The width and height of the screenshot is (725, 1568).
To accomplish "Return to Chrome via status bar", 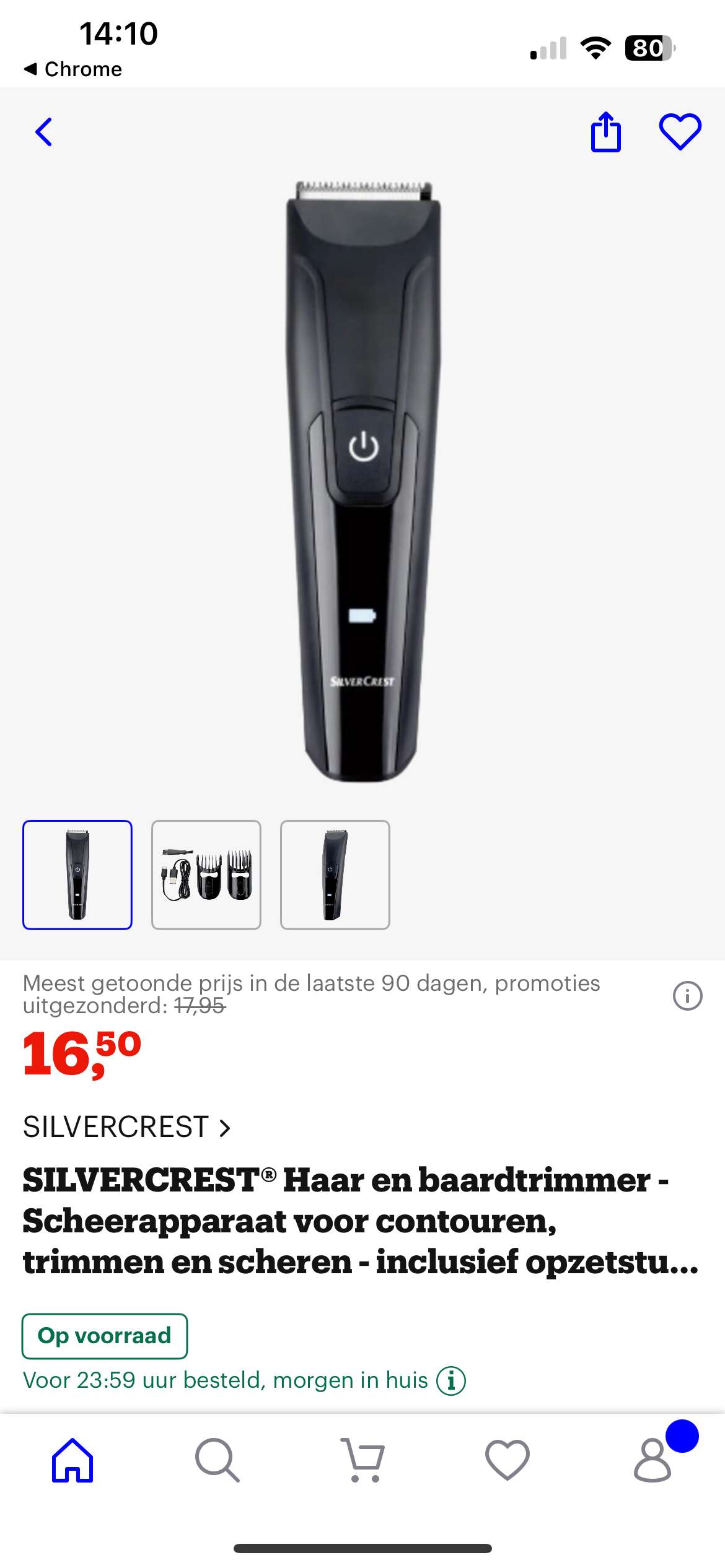I will [x=73, y=69].
